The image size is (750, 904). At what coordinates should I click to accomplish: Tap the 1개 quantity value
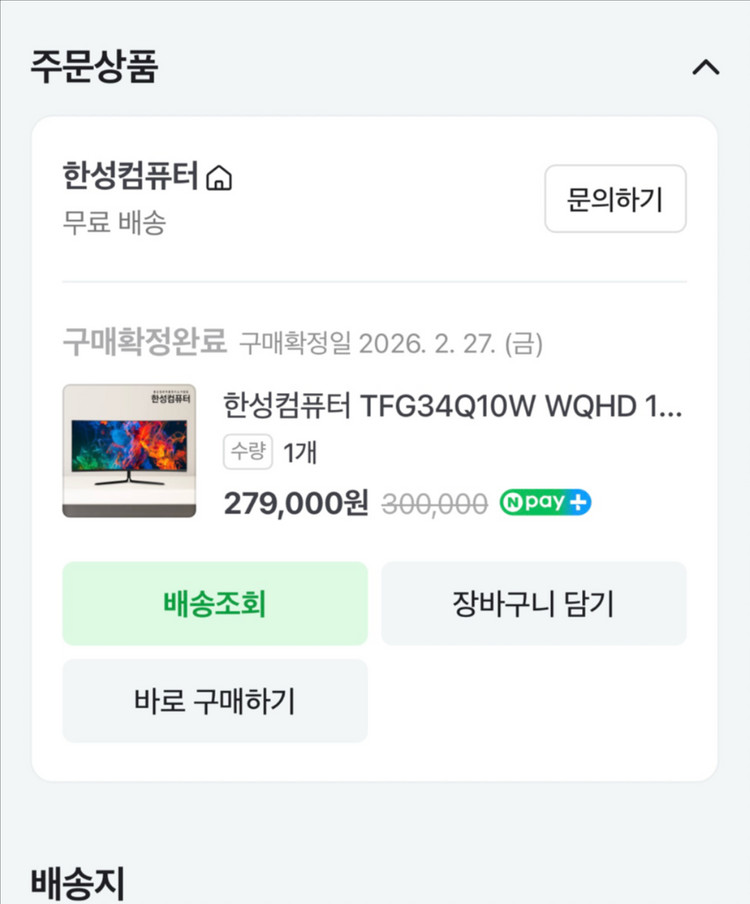point(301,451)
